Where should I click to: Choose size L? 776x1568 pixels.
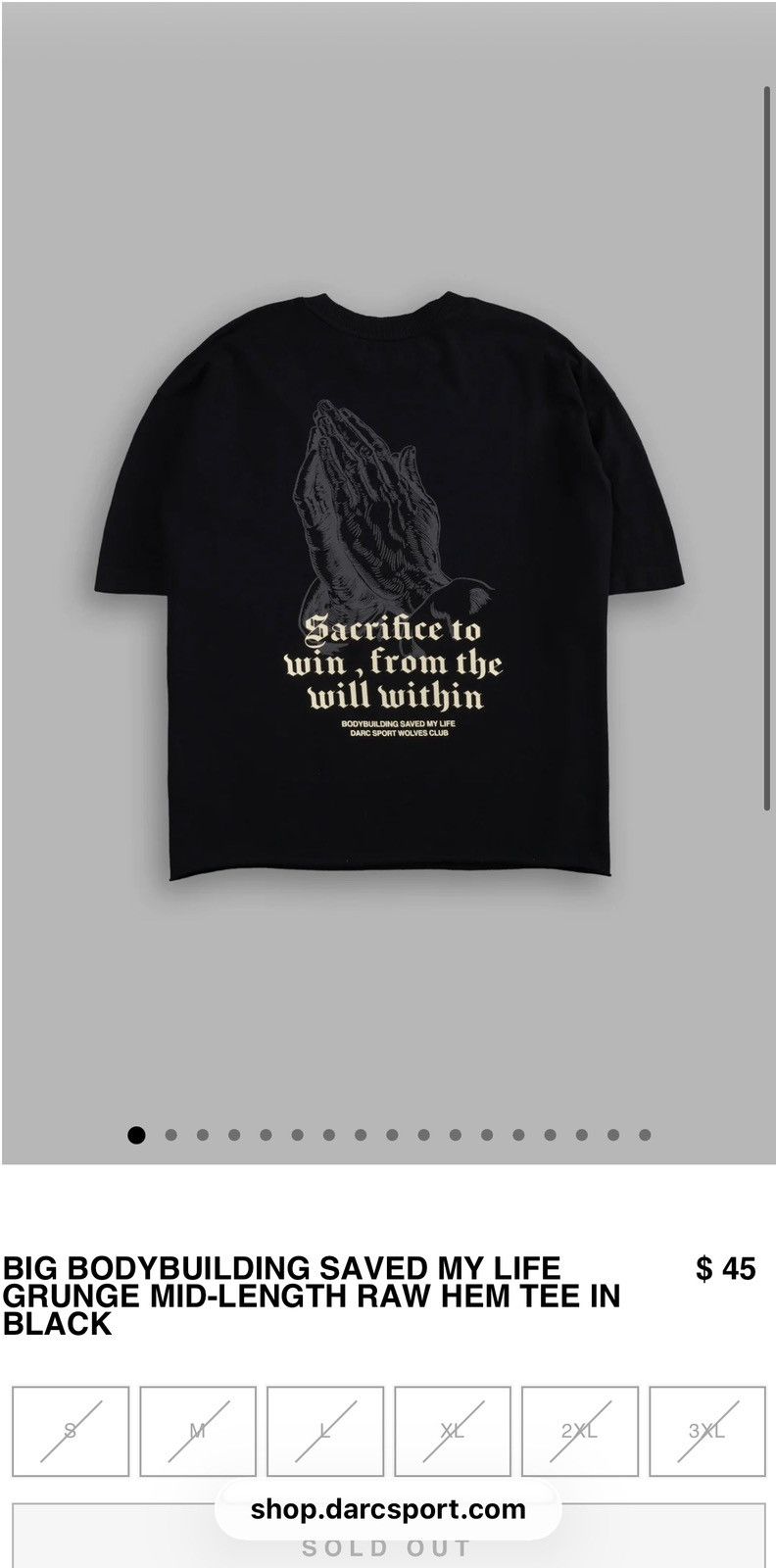(x=325, y=1431)
